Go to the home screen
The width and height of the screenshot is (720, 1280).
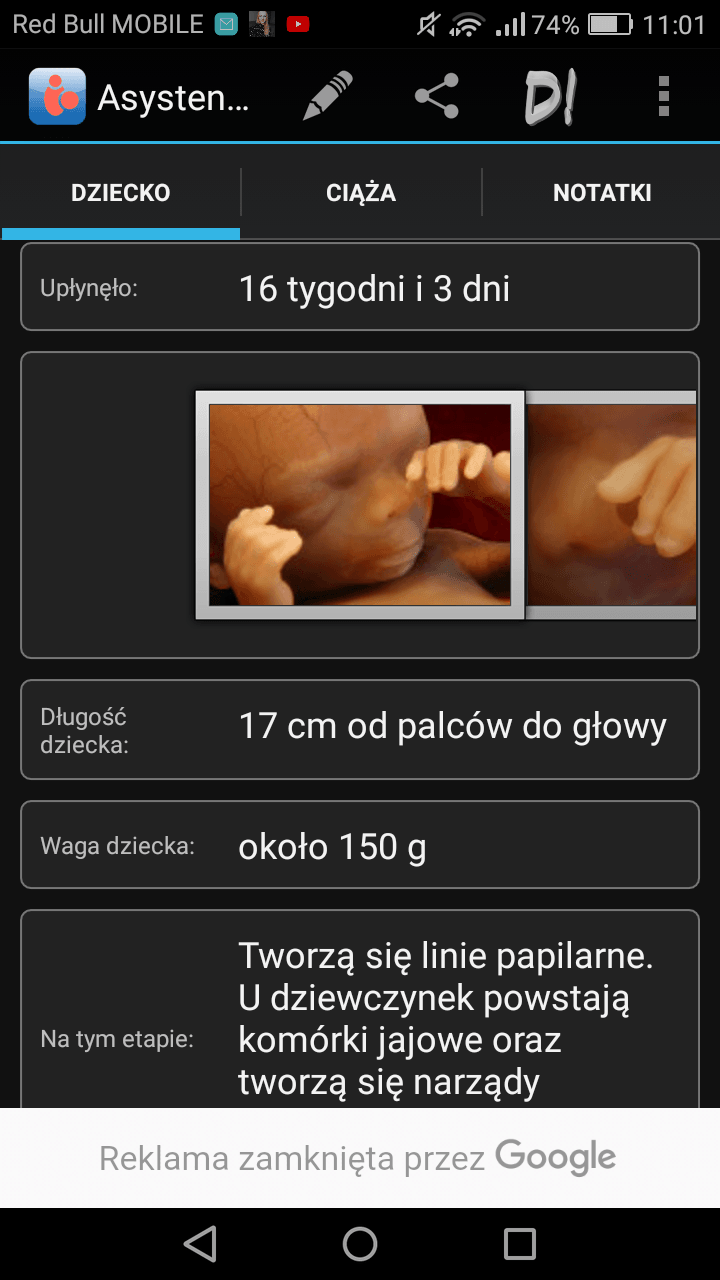click(360, 1244)
